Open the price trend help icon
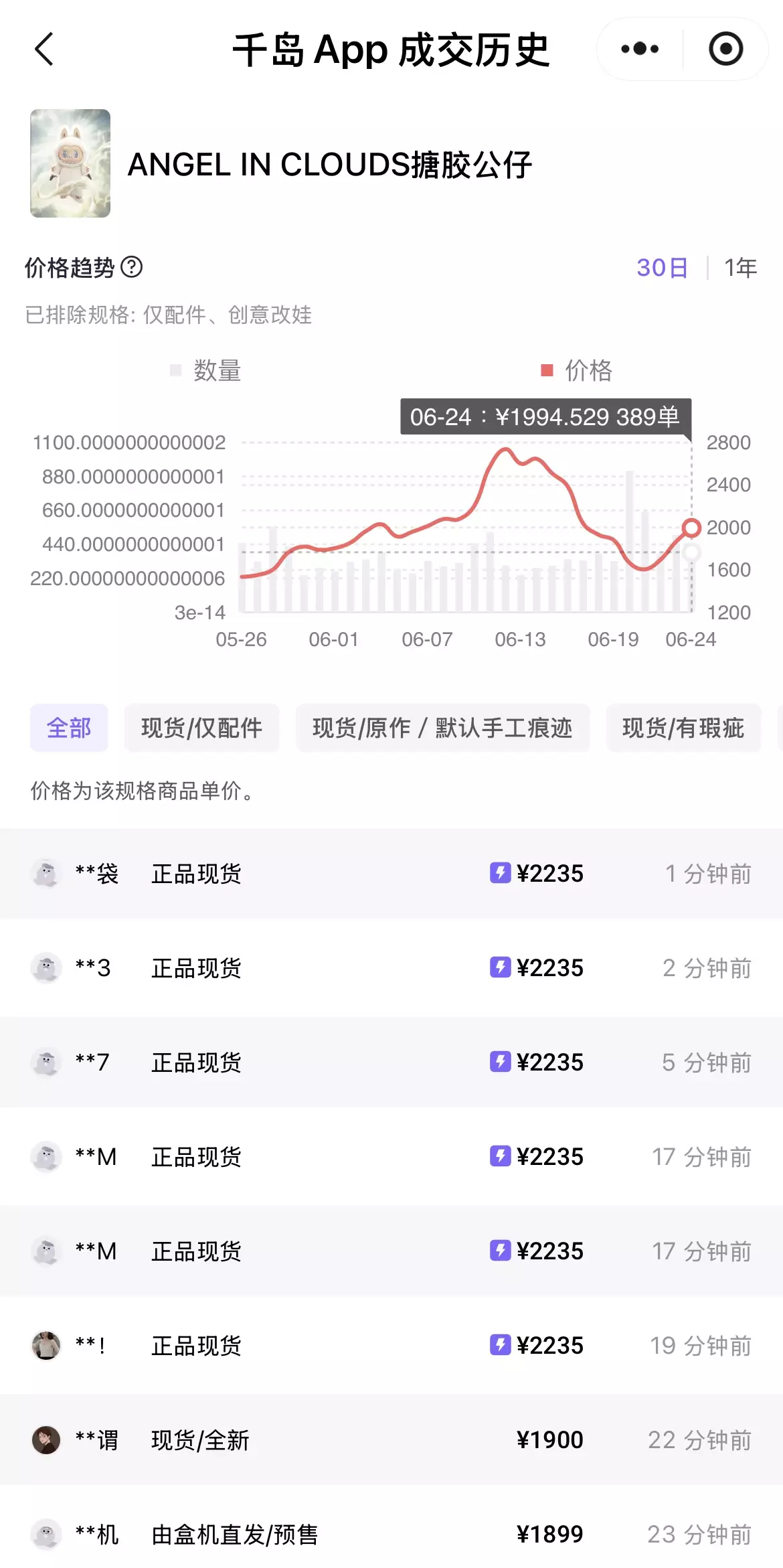783x1568 pixels. click(x=132, y=267)
